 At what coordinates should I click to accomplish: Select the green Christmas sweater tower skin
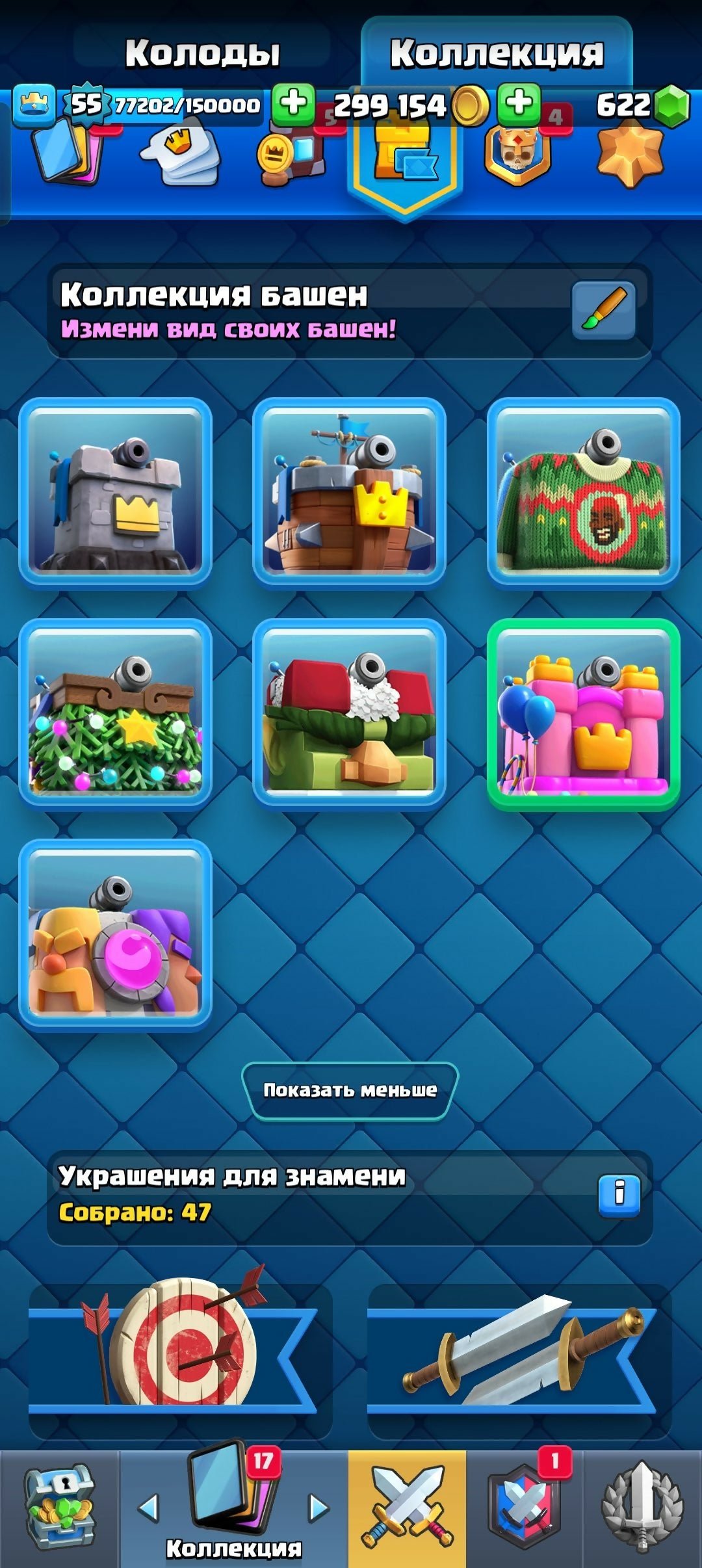click(583, 491)
